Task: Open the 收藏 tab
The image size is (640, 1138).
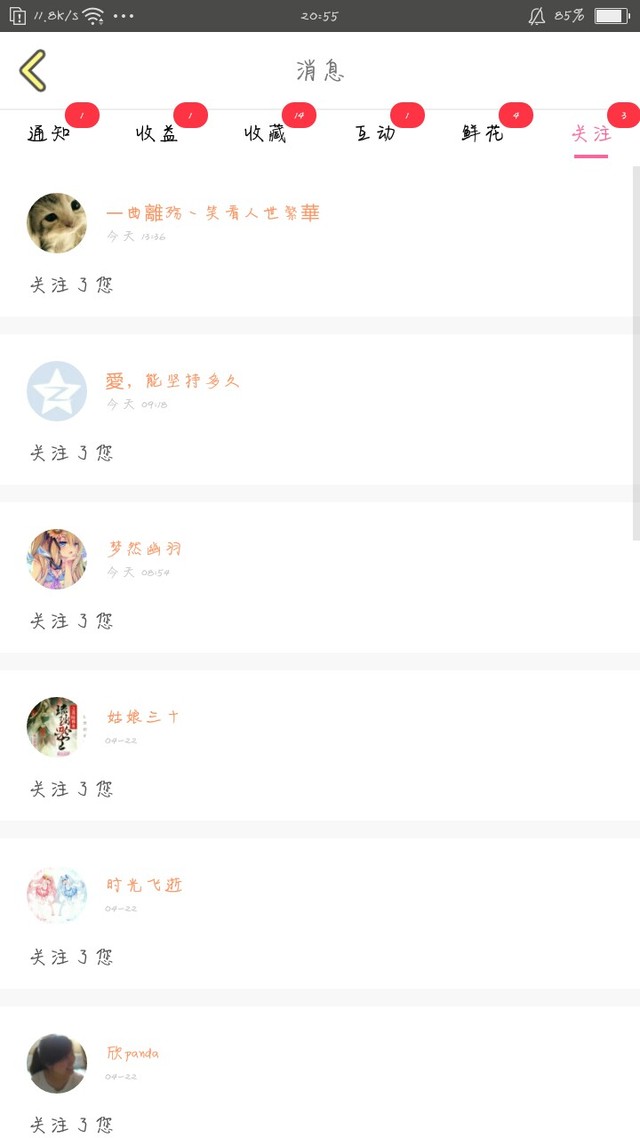Action: (x=265, y=133)
